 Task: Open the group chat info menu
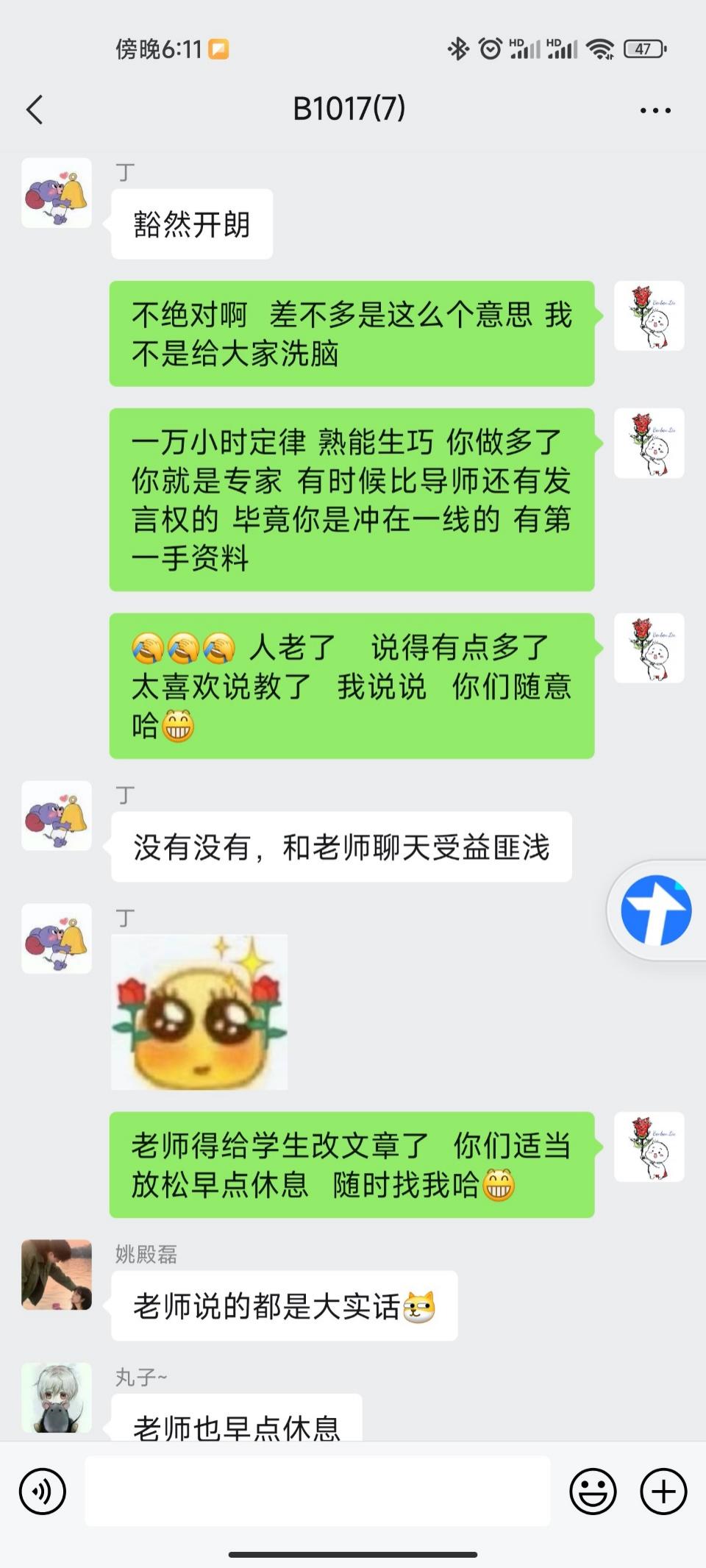pos(655,110)
